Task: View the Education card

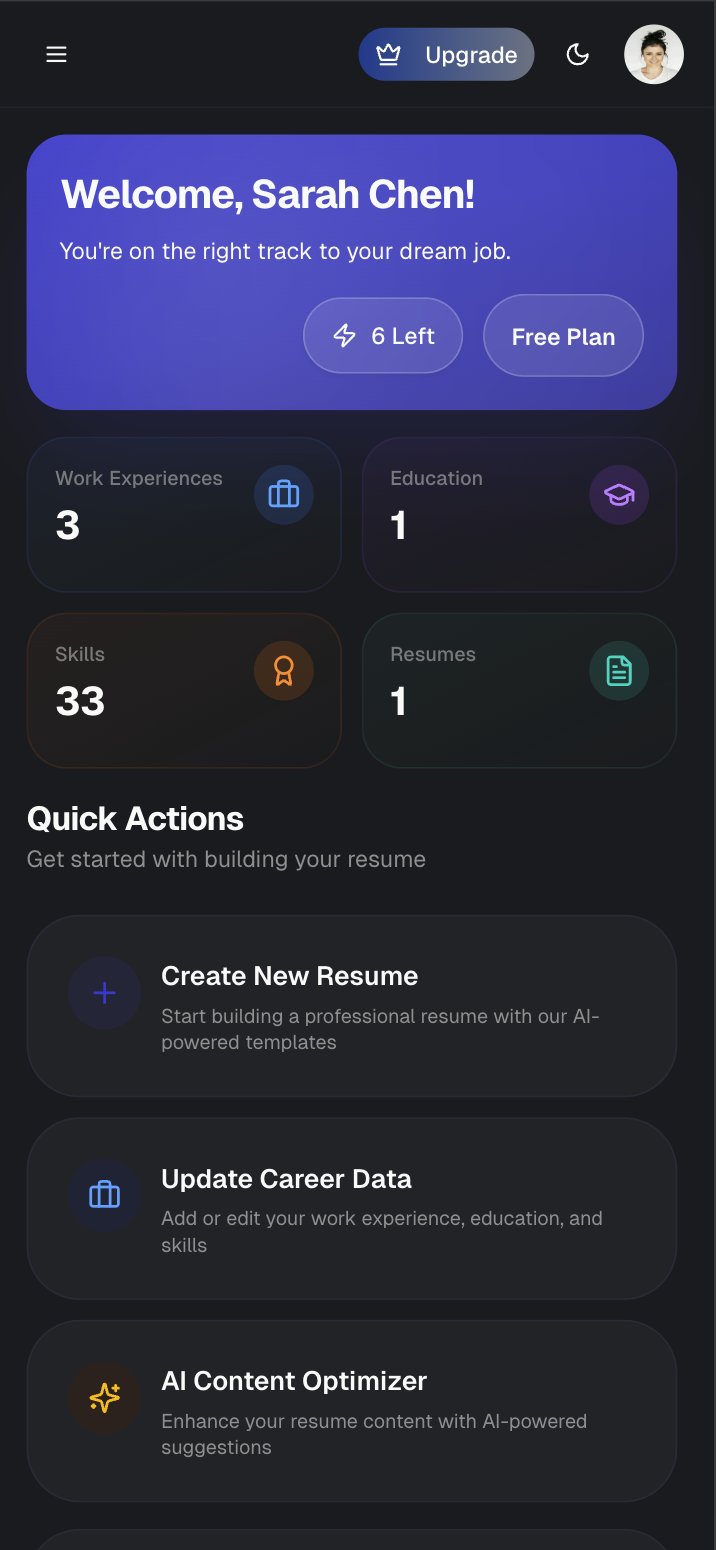Action: [x=519, y=514]
